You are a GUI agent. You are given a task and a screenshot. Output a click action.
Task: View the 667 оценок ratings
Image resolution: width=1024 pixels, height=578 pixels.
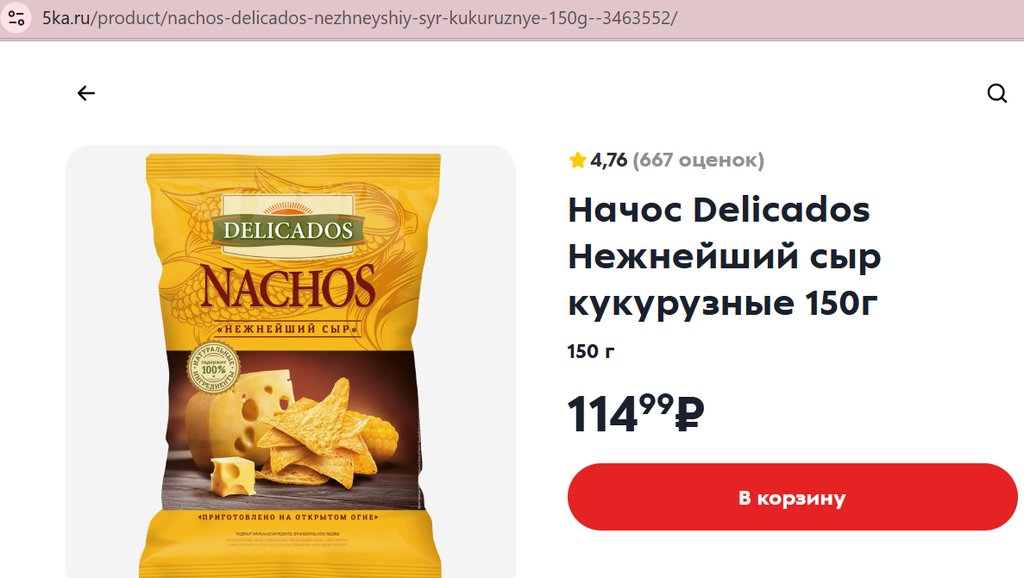pyautogui.click(x=698, y=160)
